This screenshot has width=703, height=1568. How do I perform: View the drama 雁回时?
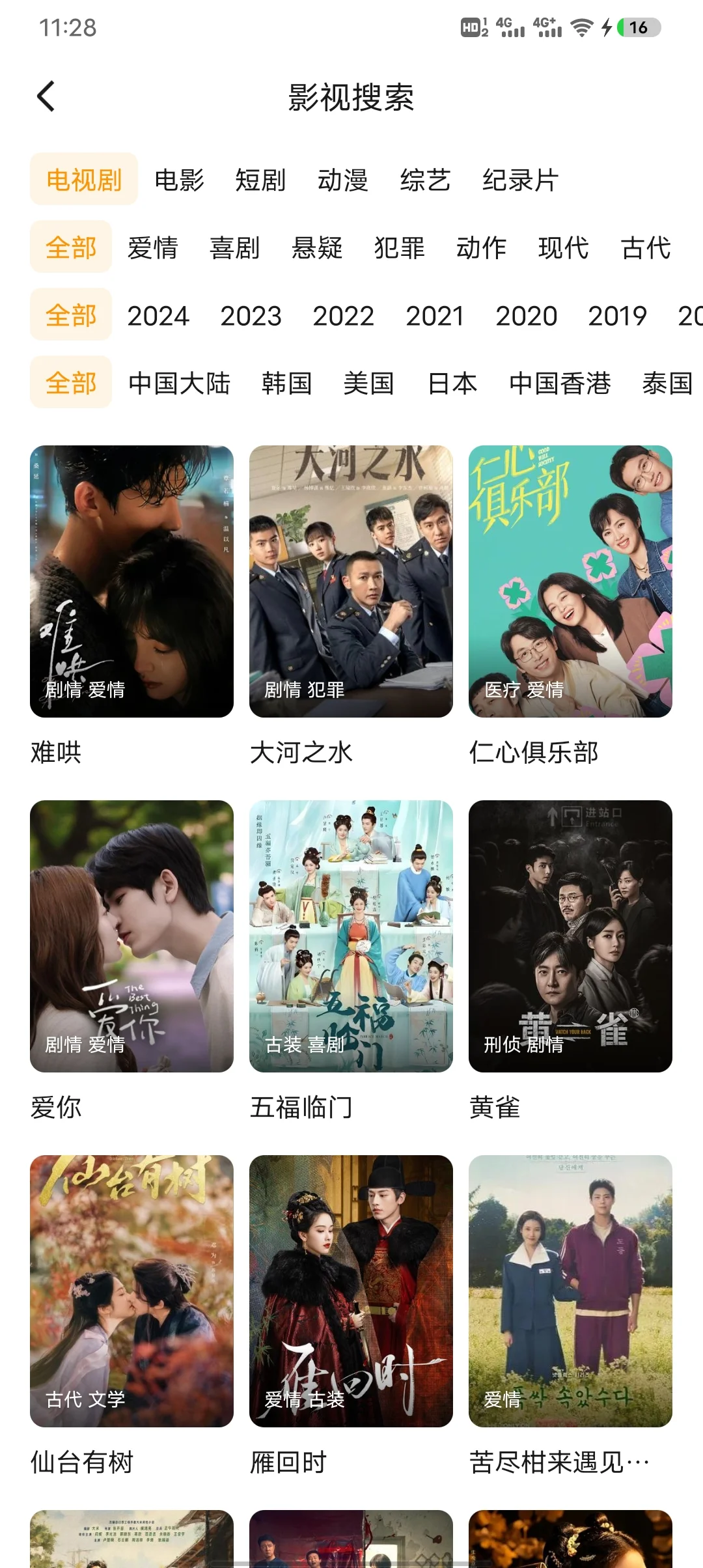[x=351, y=1291]
